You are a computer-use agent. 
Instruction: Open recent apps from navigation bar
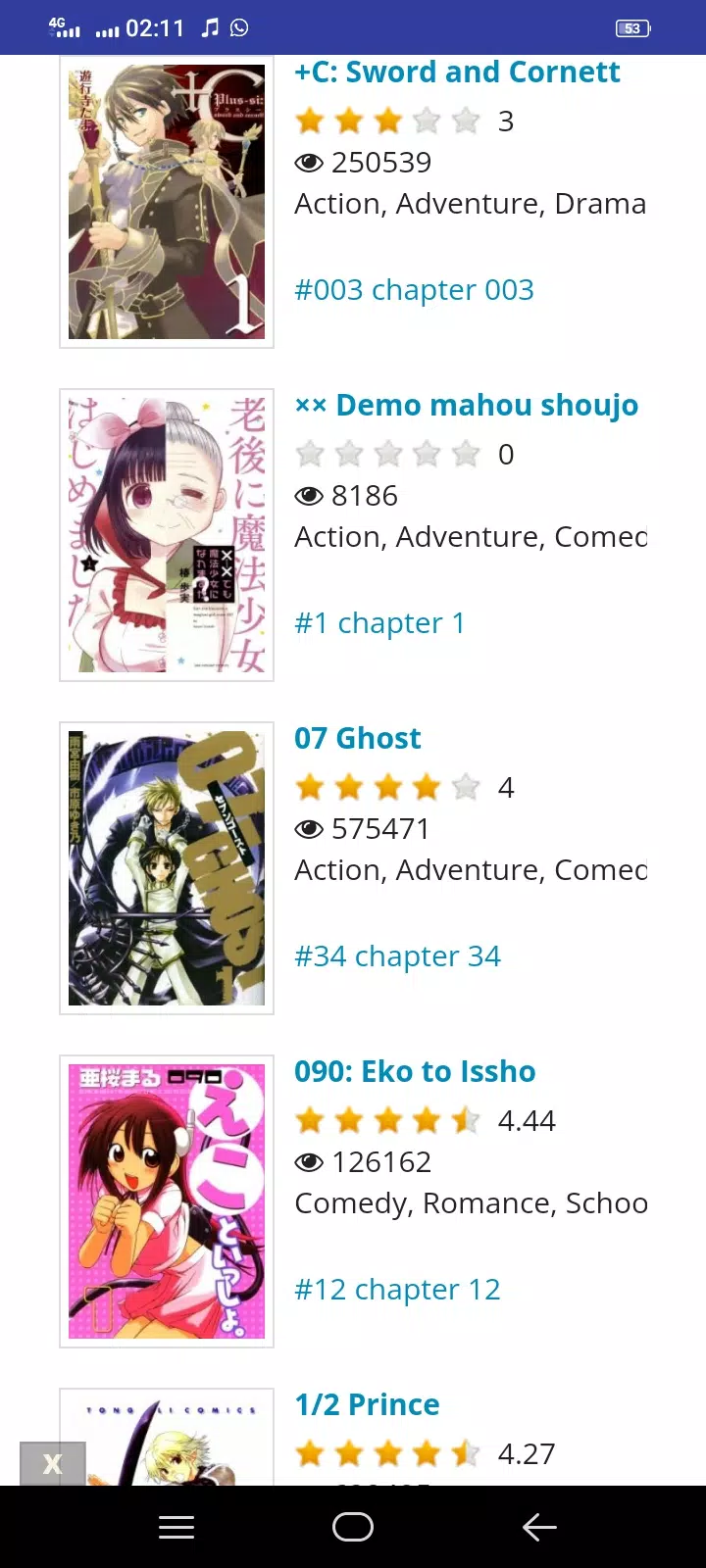(176, 1527)
